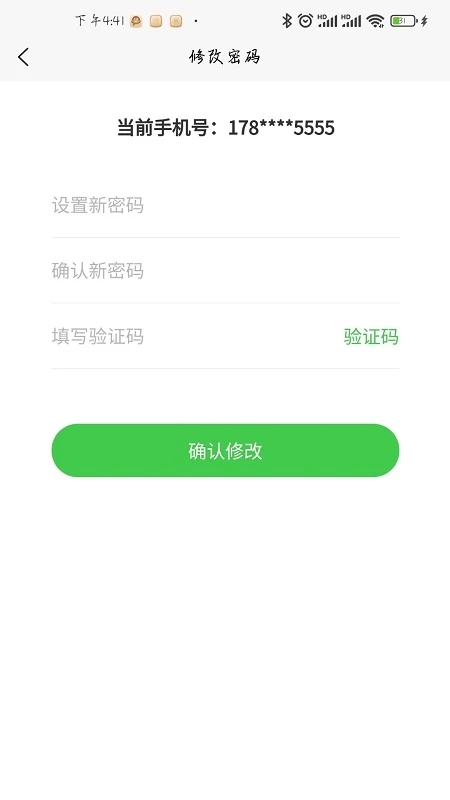Viewport: 450px width, 800px height.
Task: Select the 填写验证码 input box
Action: tap(194, 336)
